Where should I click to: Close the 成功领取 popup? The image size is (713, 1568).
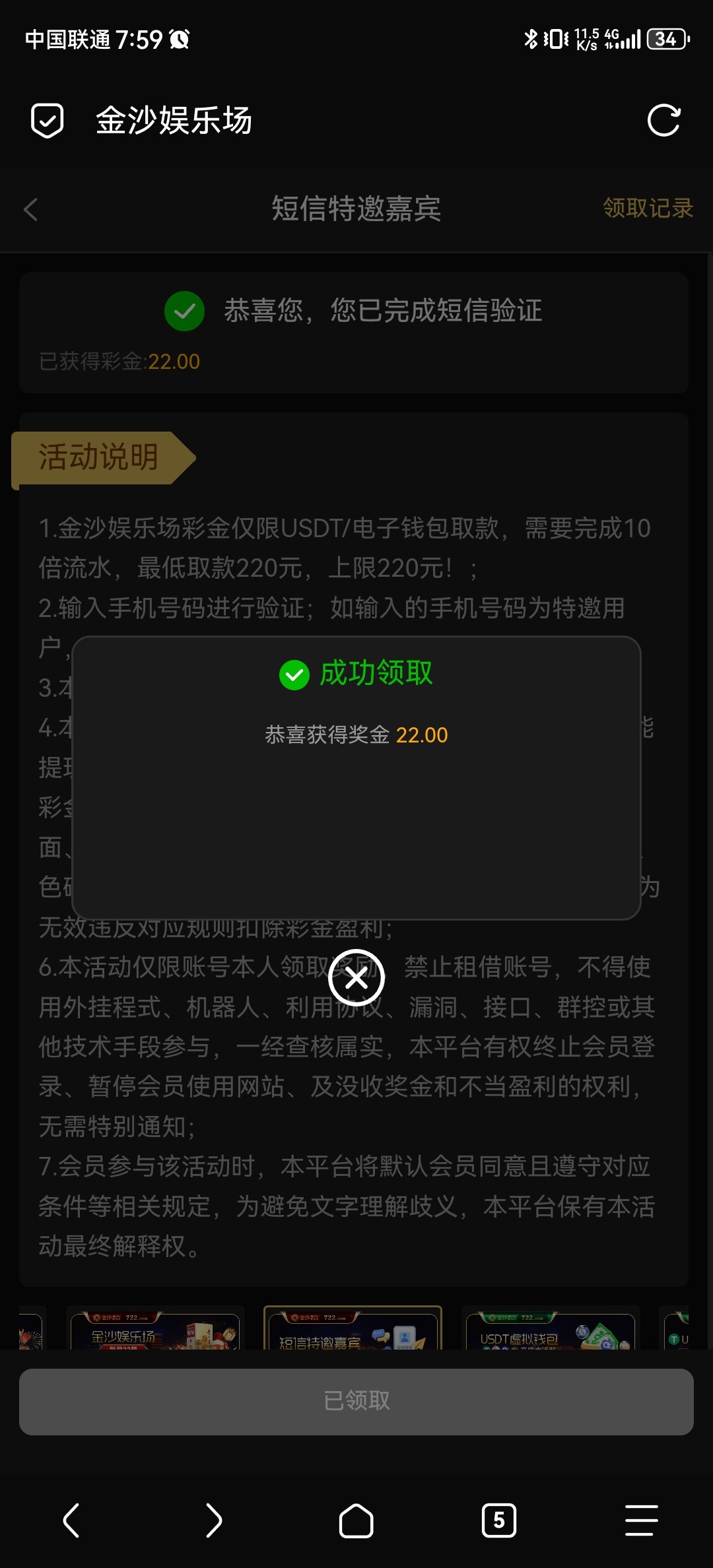pos(356,978)
